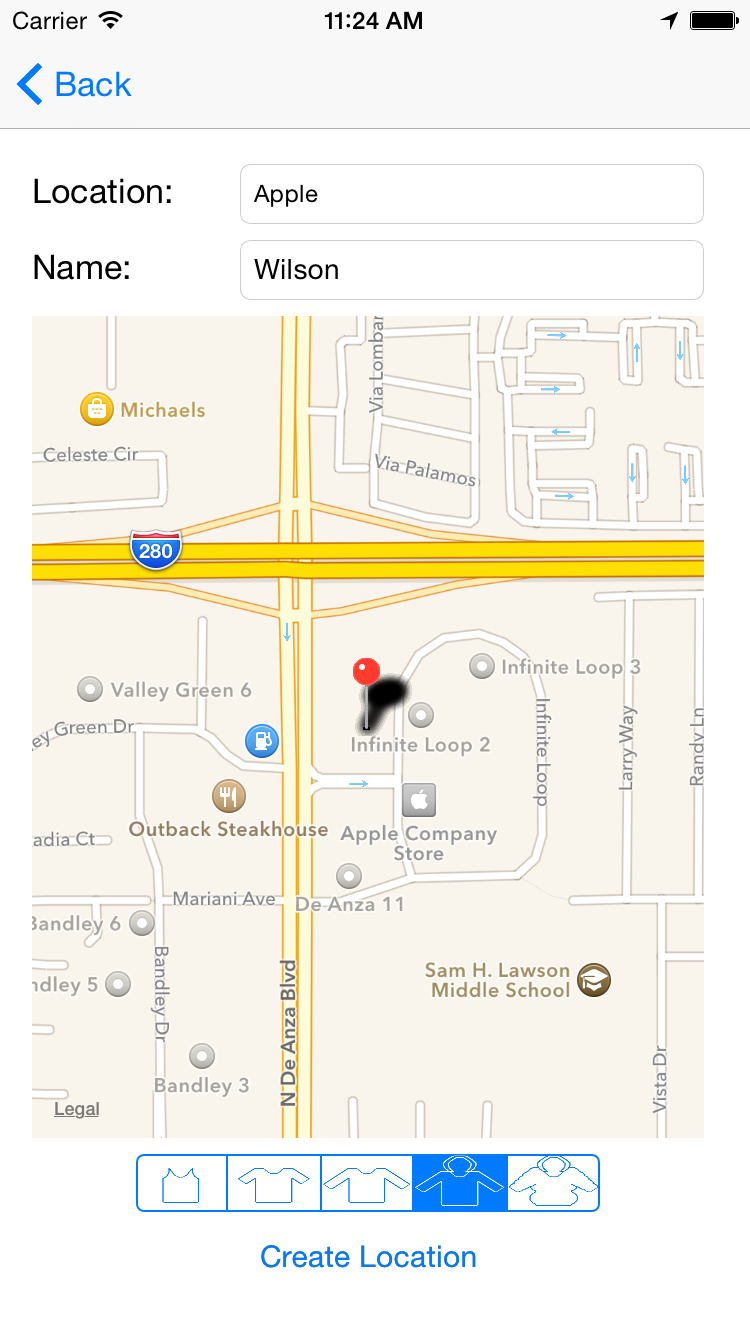Select the tank top segment
The width and height of the screenshot is (750, 1334).
coord(182,1184)
